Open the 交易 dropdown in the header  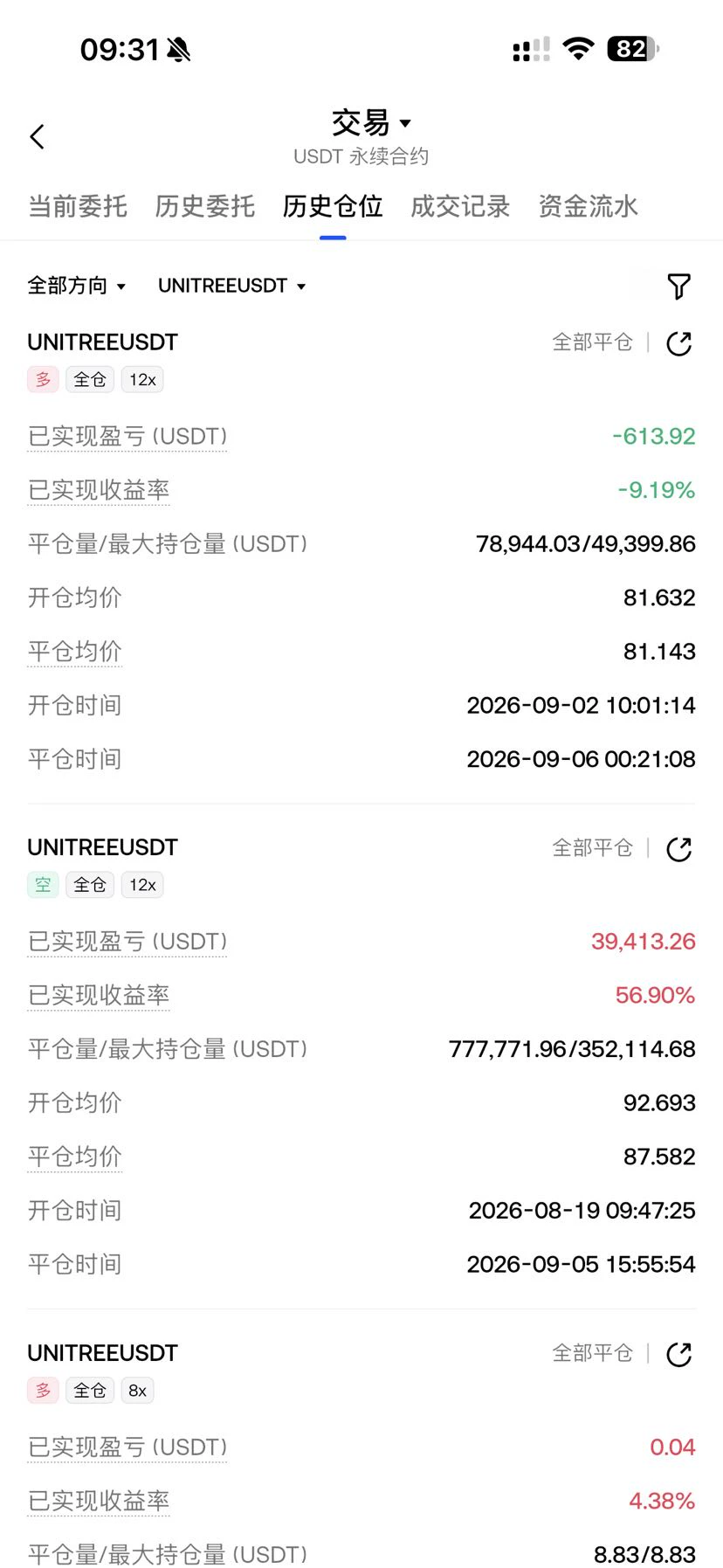click(370, 123)
